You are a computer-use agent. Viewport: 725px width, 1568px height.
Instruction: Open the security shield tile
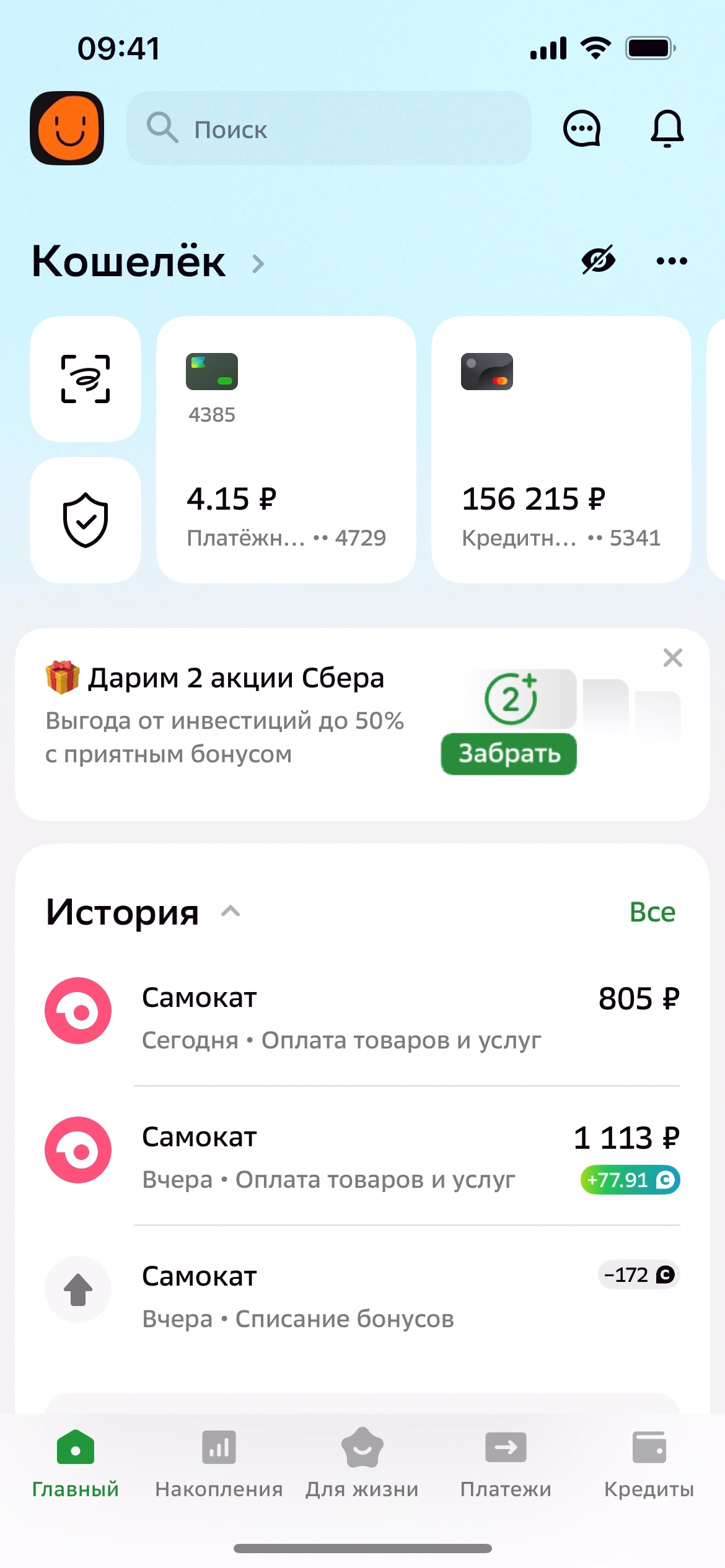coord(86,520)
